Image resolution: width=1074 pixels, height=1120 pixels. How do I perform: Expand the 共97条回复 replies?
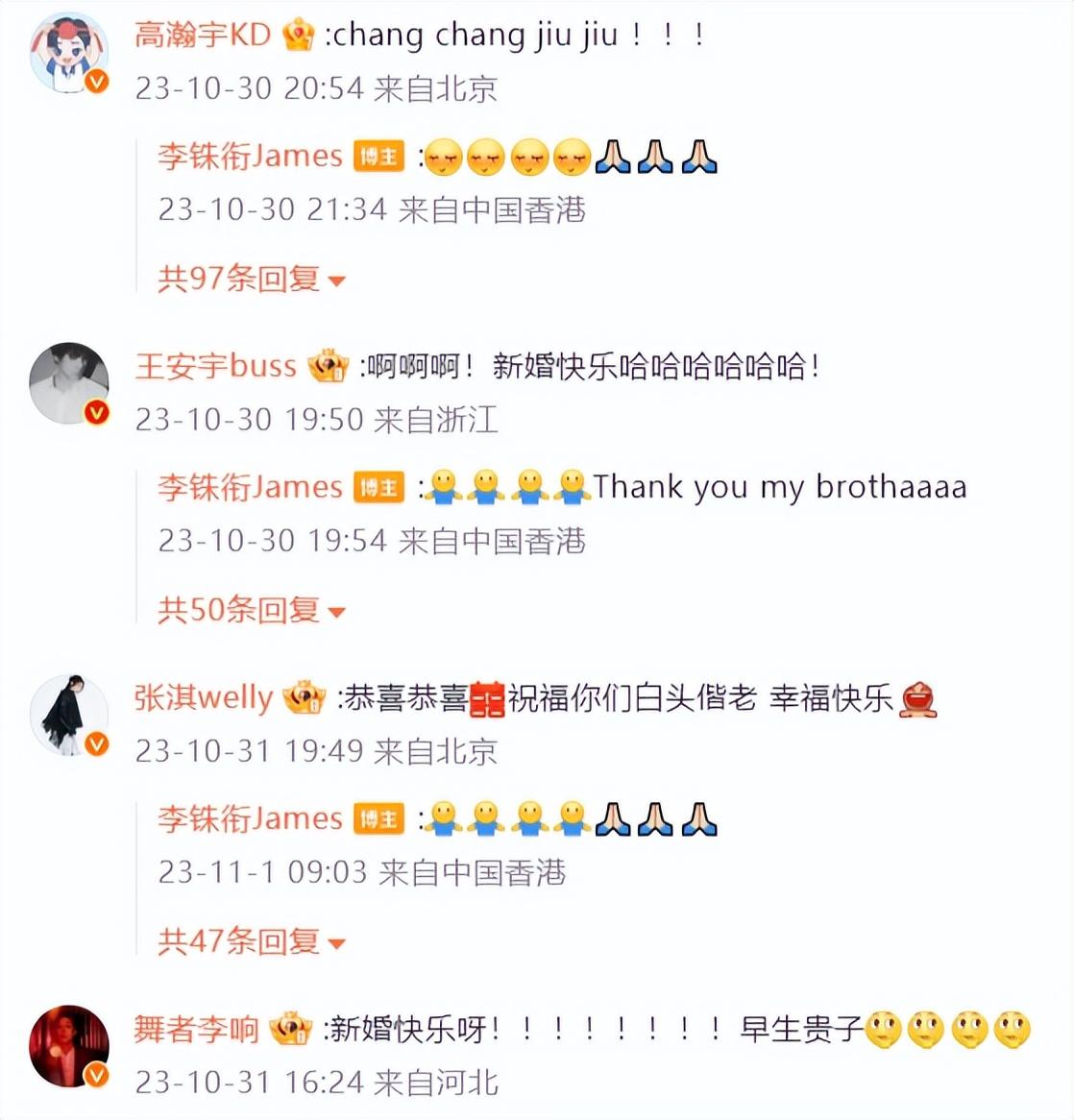250,280
